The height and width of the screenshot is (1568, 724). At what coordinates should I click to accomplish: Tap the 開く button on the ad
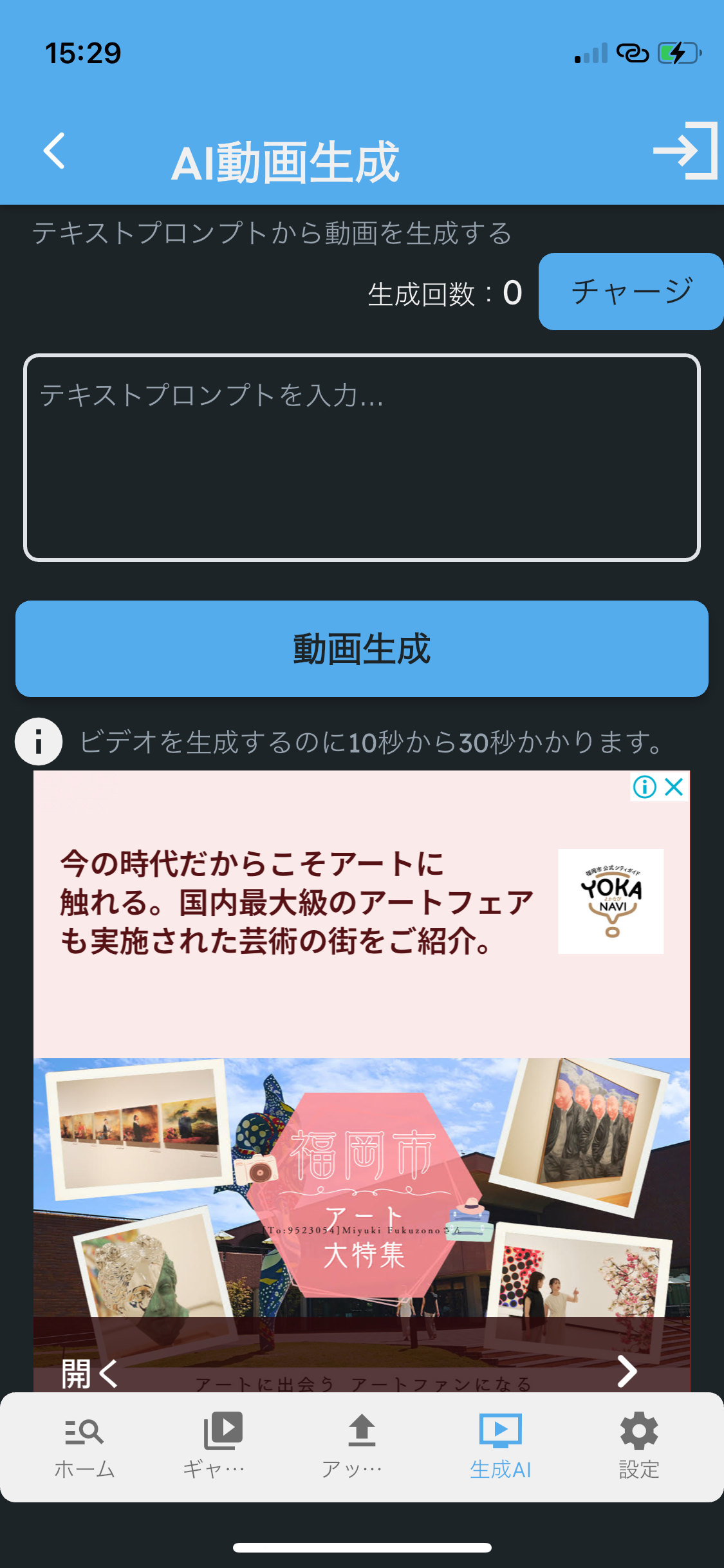tap(89, 1374)
